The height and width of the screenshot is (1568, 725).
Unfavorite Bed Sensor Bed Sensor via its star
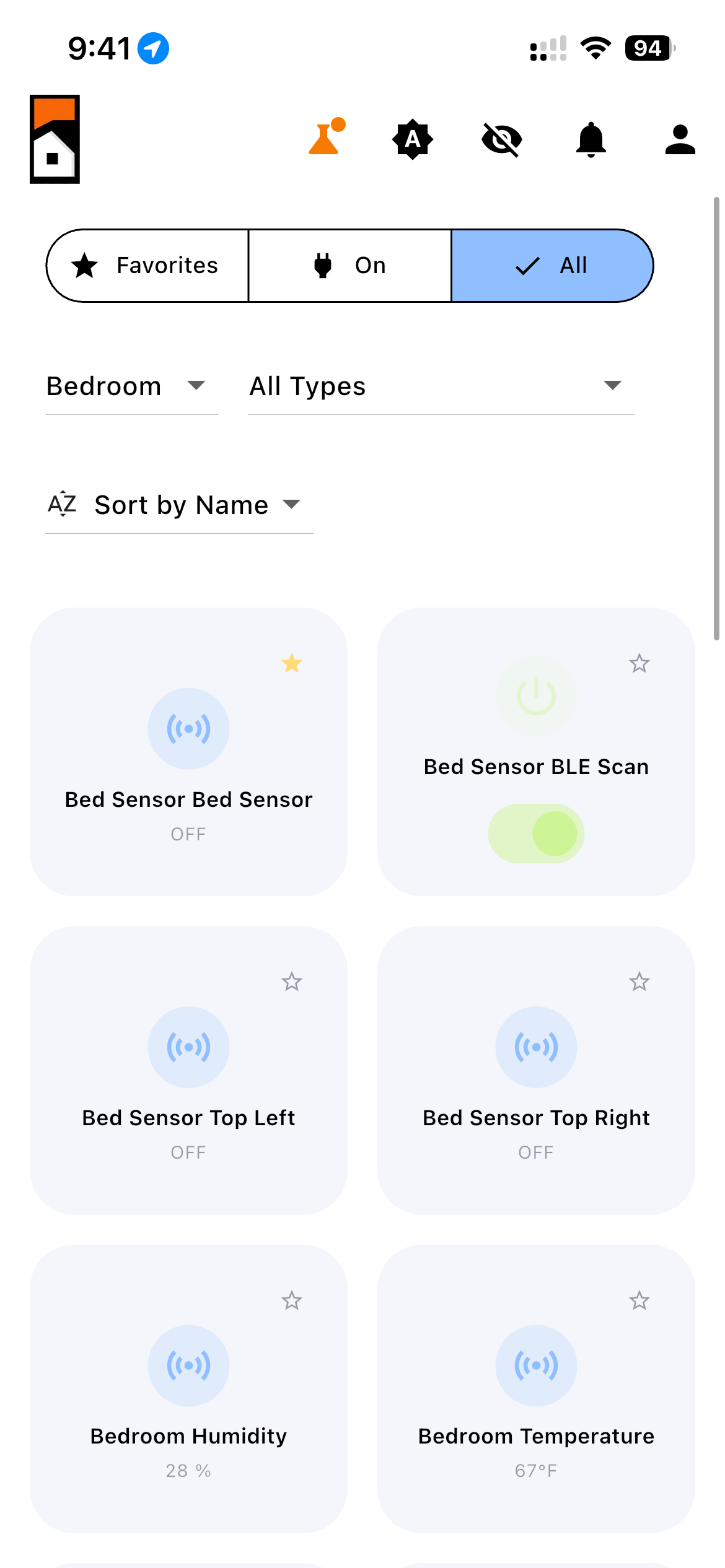[x=292, y=664]
